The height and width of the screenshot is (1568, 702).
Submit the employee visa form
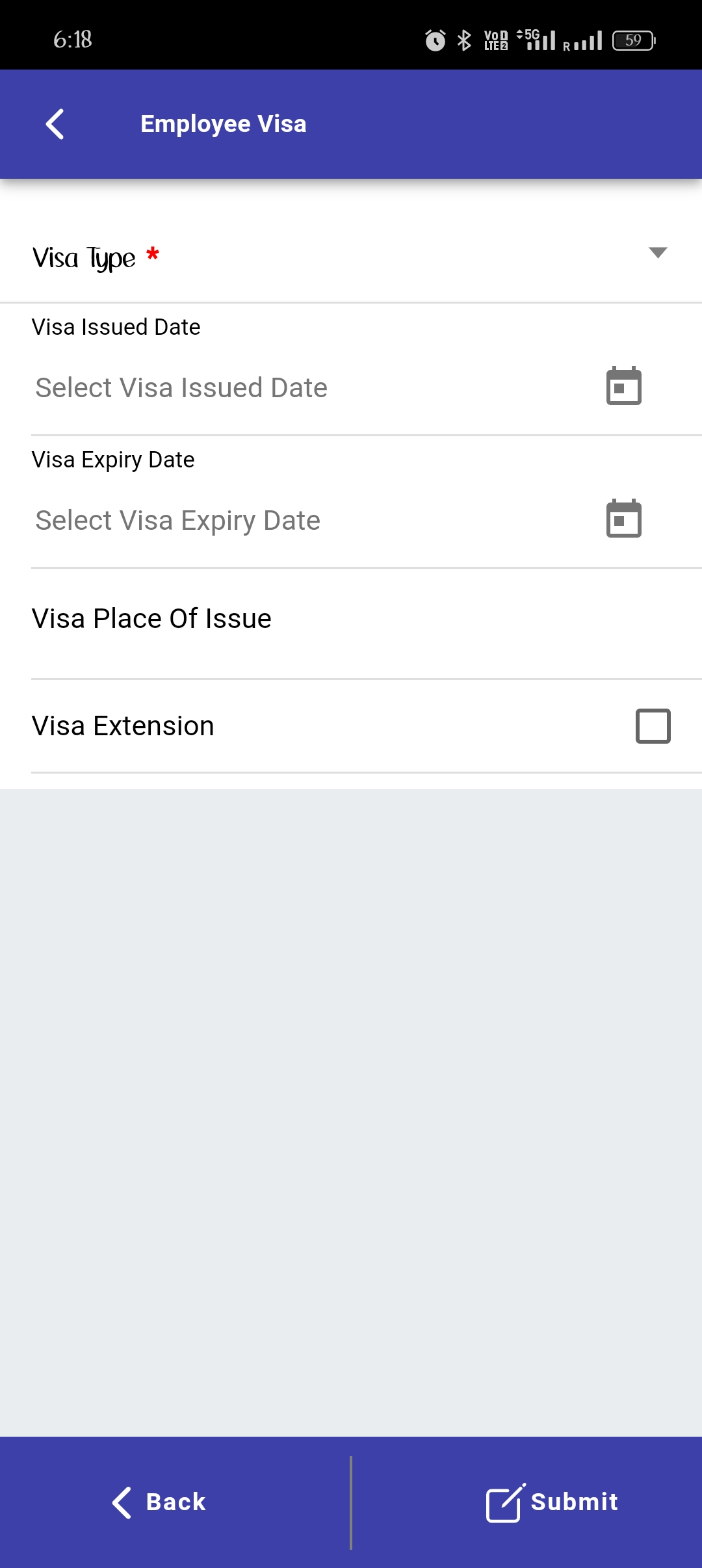tap(552, 1502)
